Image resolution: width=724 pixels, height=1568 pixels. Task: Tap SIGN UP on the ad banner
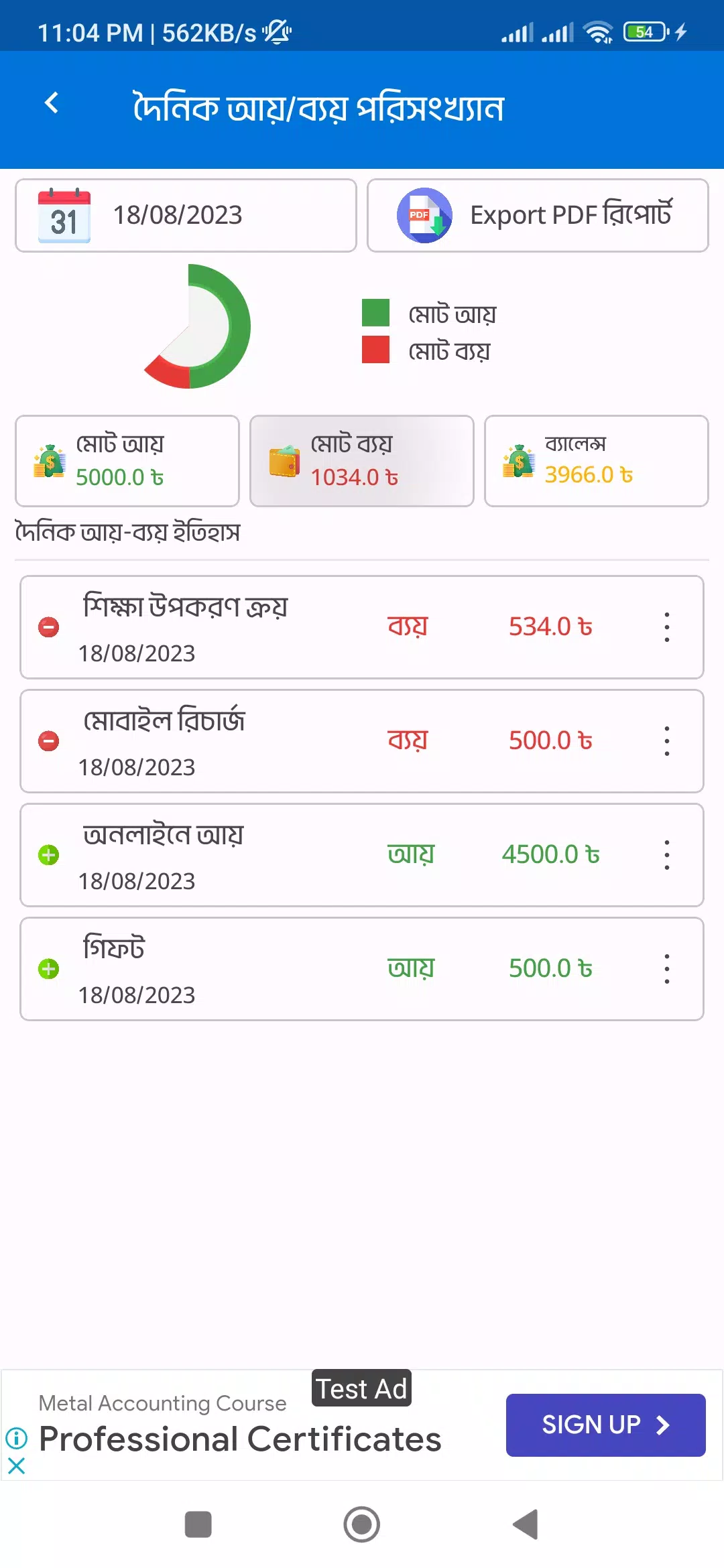point(605,1425)
